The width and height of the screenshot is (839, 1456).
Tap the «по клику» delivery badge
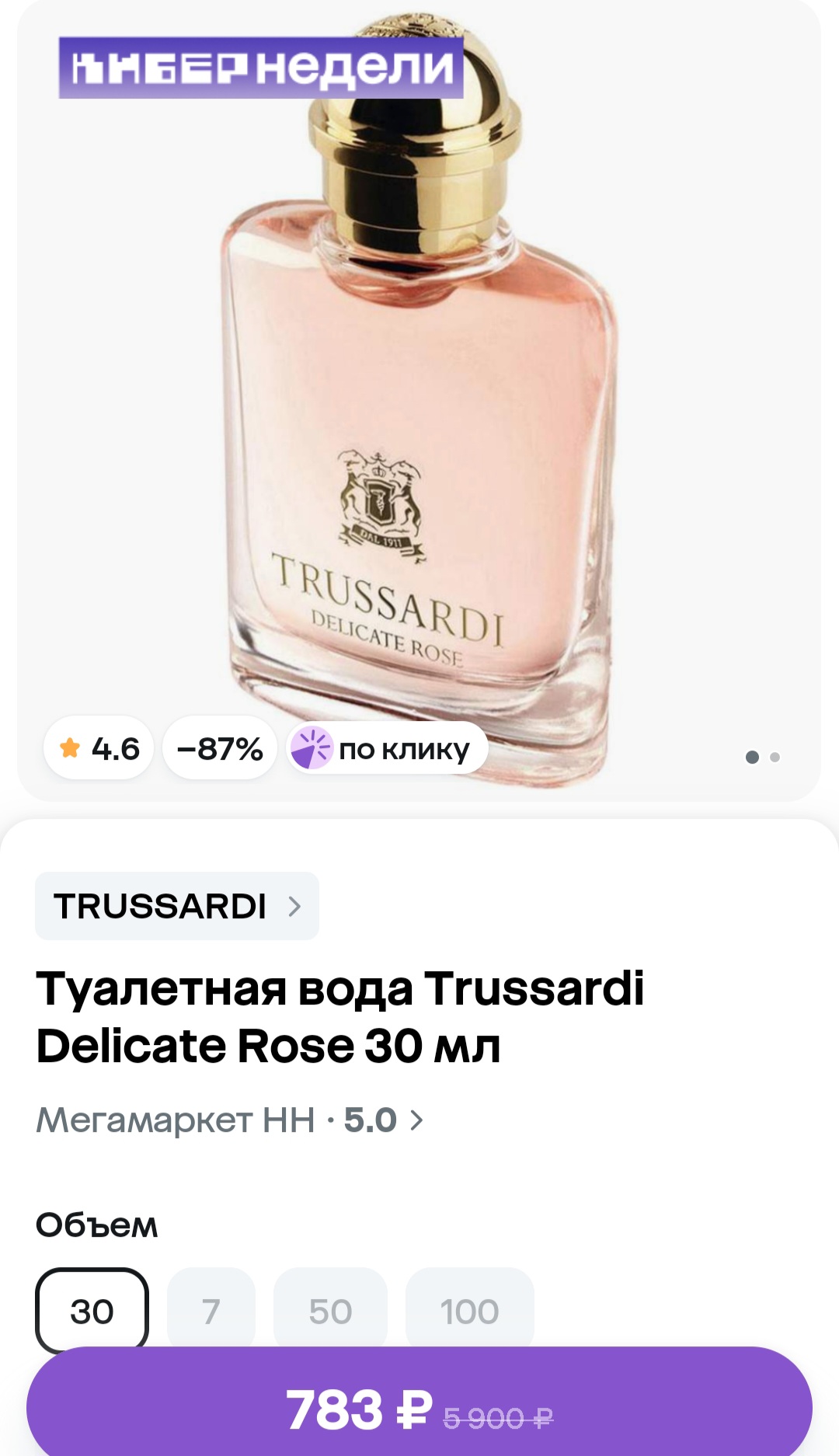point(387,749)
